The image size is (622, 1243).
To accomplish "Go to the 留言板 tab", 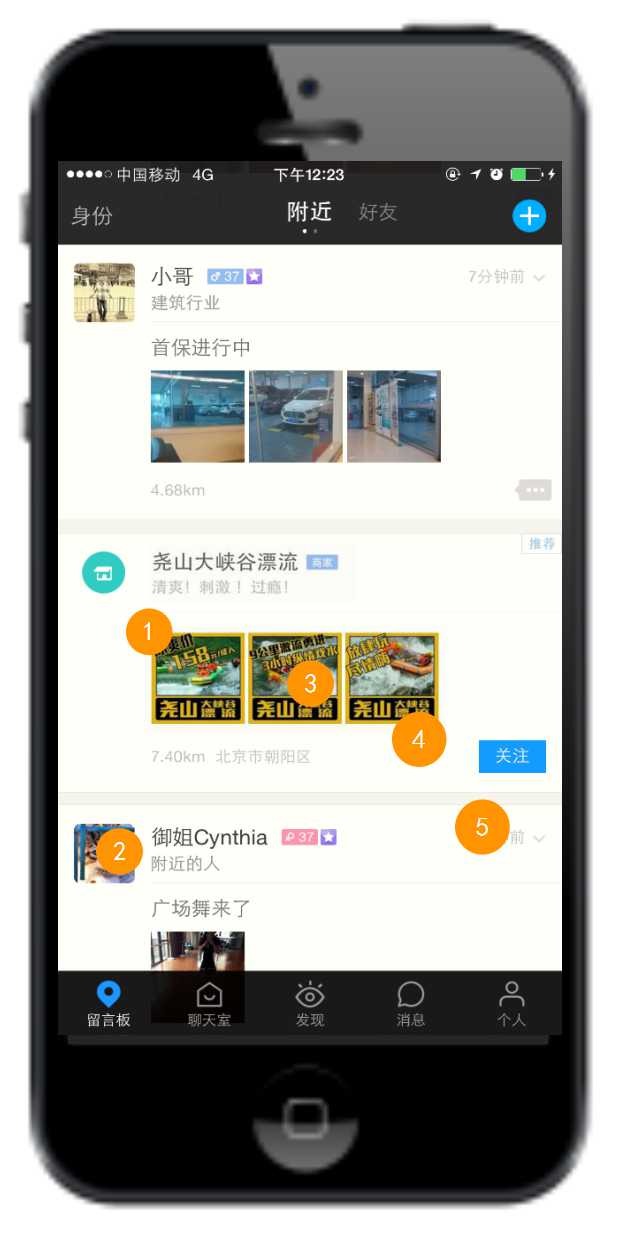I will click(108, 1004).
